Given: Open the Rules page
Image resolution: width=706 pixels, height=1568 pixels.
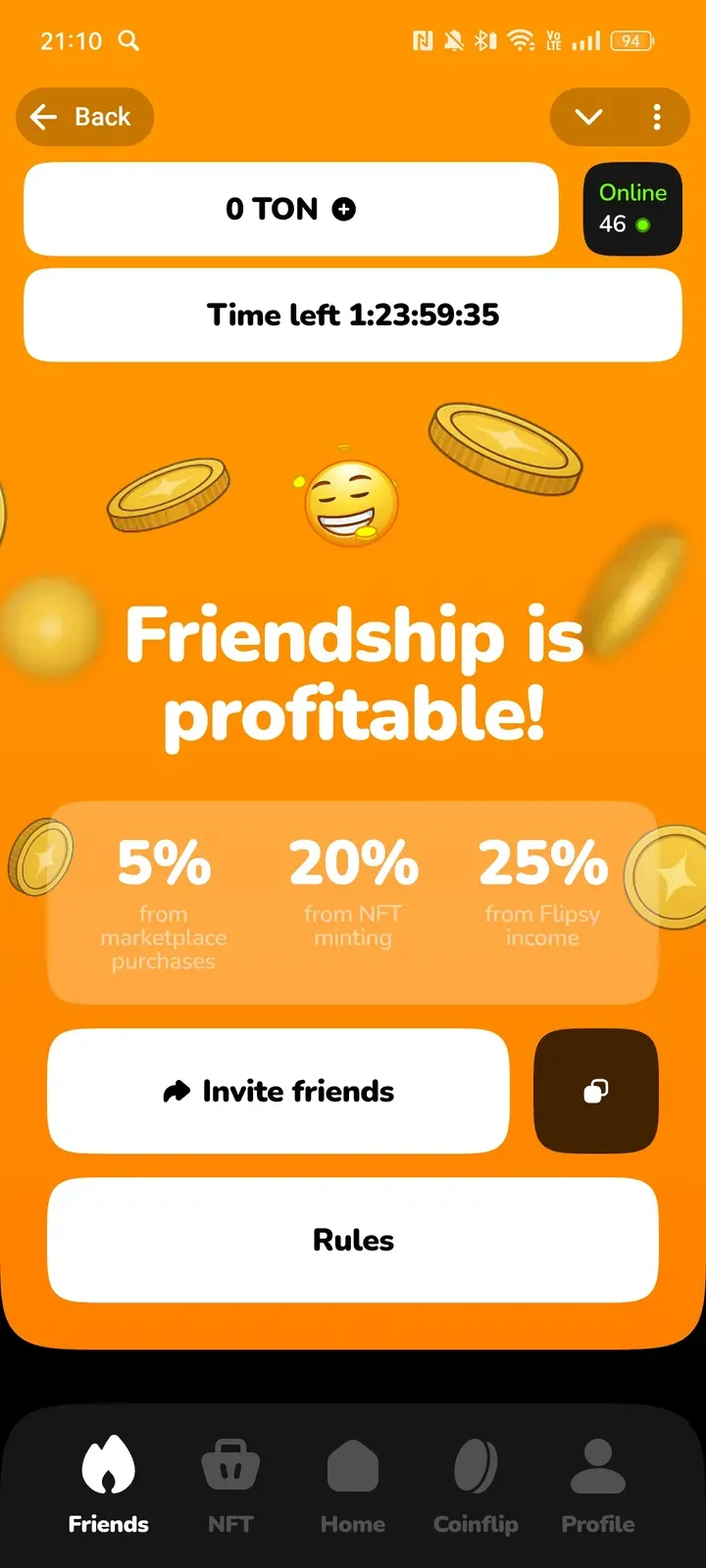Looking at the screenshot, I should coord(353,1240).
